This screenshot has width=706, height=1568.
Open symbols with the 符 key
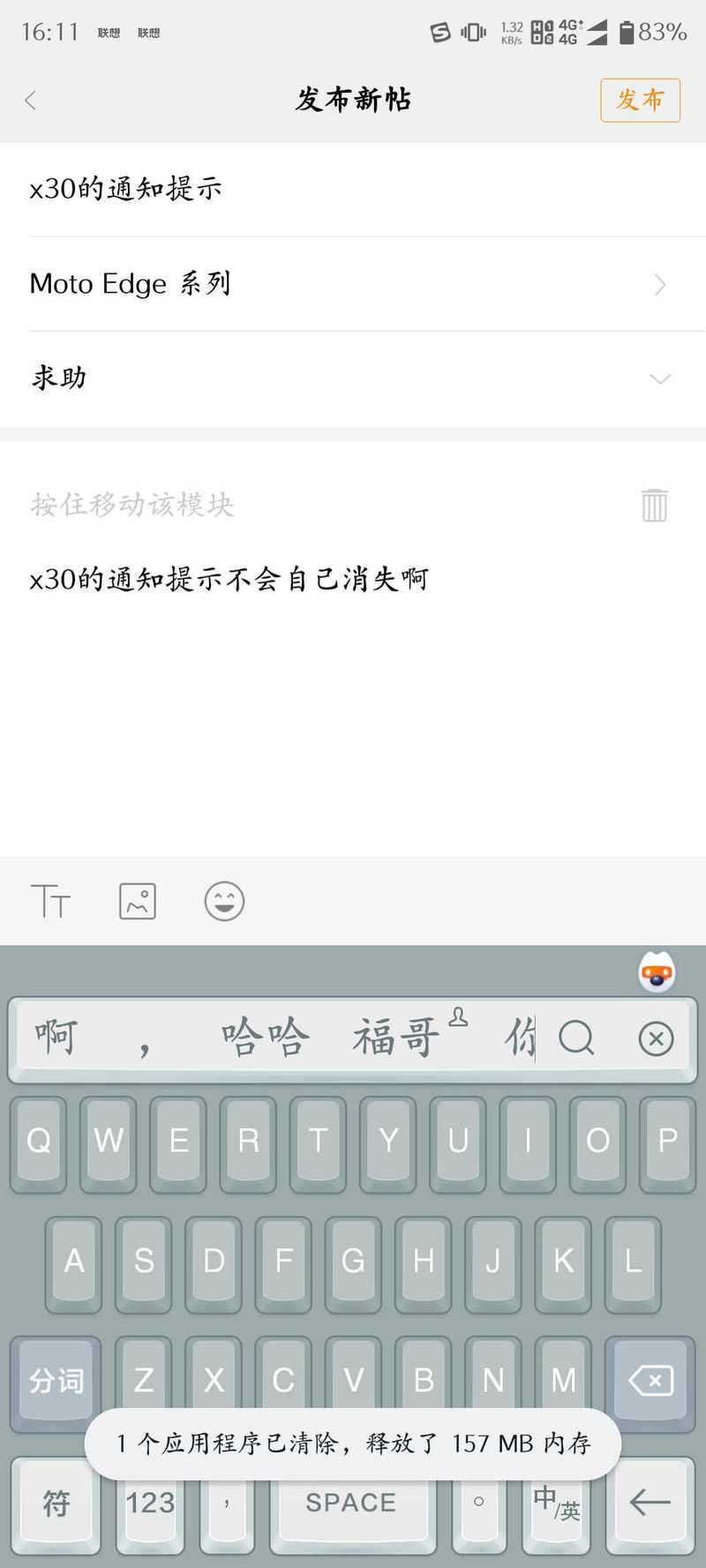(x=56, y=1502)
